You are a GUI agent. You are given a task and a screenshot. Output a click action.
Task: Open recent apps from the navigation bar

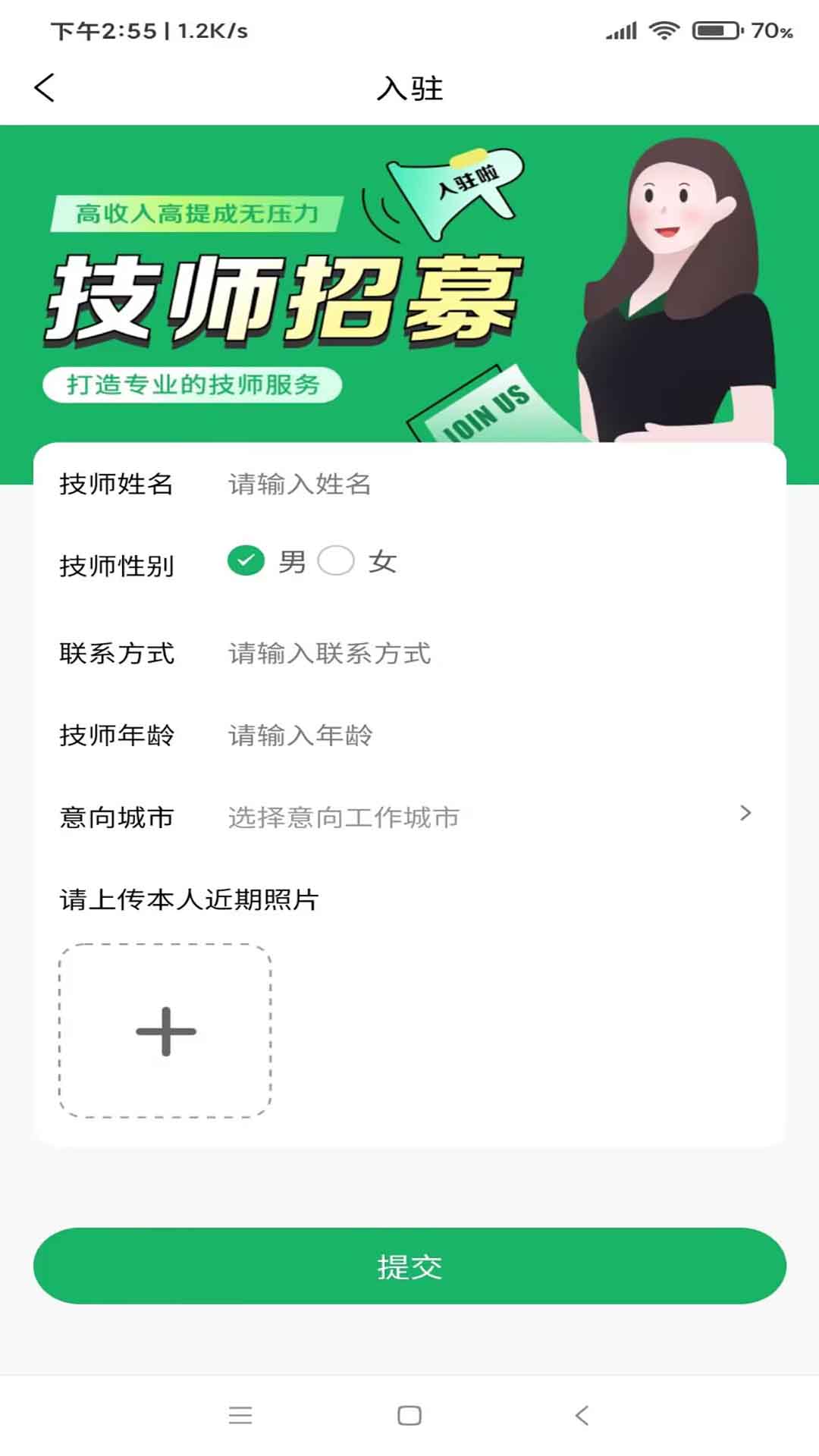[x=240, y=1415]
